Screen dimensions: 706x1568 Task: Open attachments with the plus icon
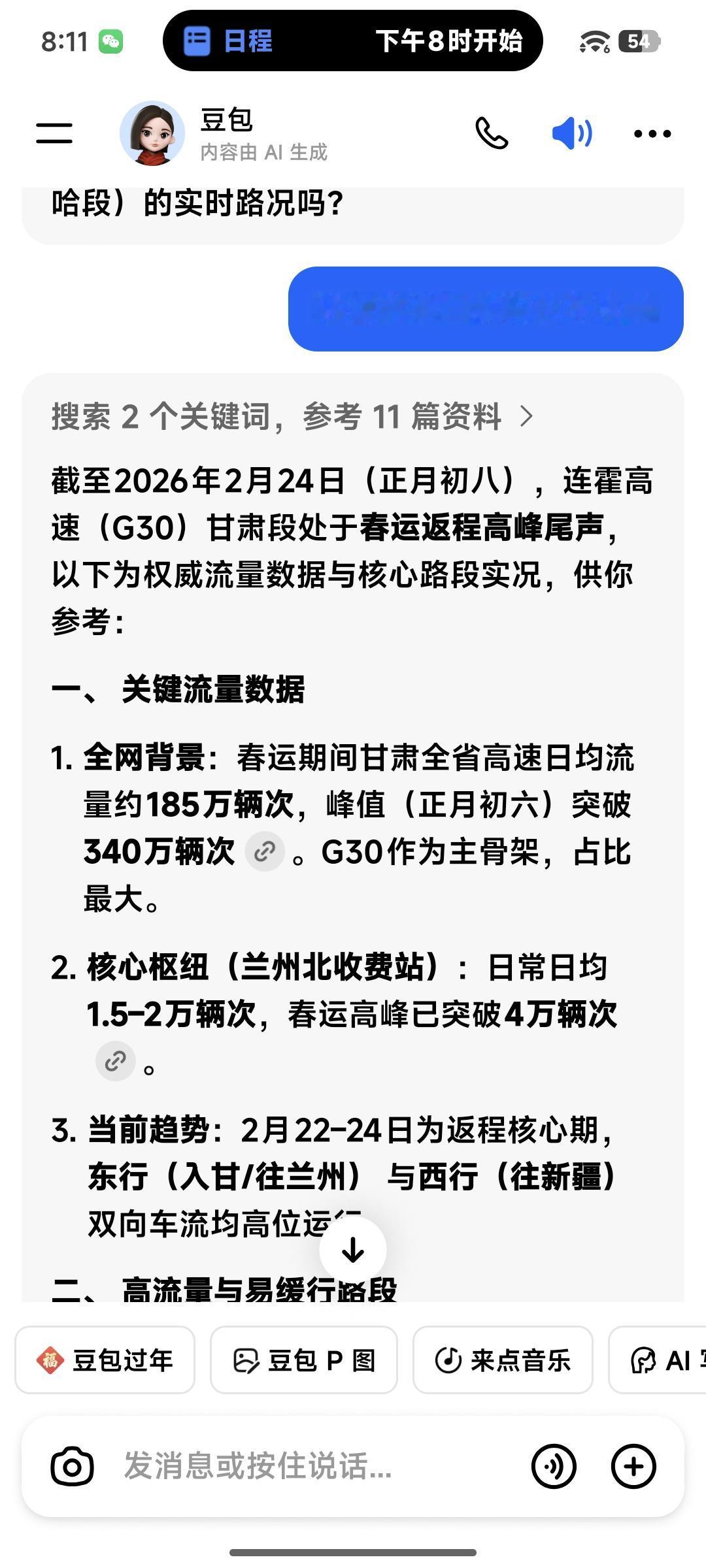click(x=631, y=1465)
